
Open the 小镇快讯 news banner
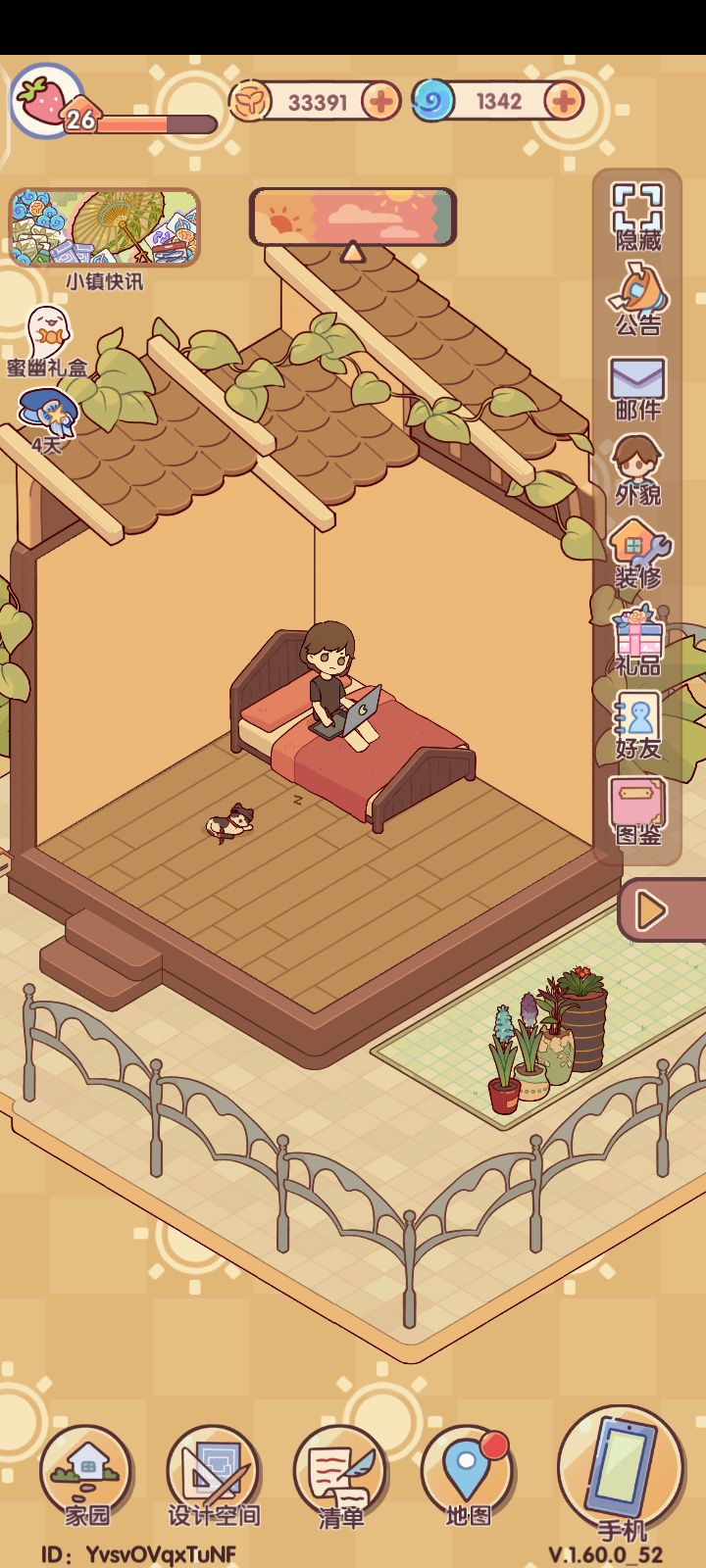(104, 228)
